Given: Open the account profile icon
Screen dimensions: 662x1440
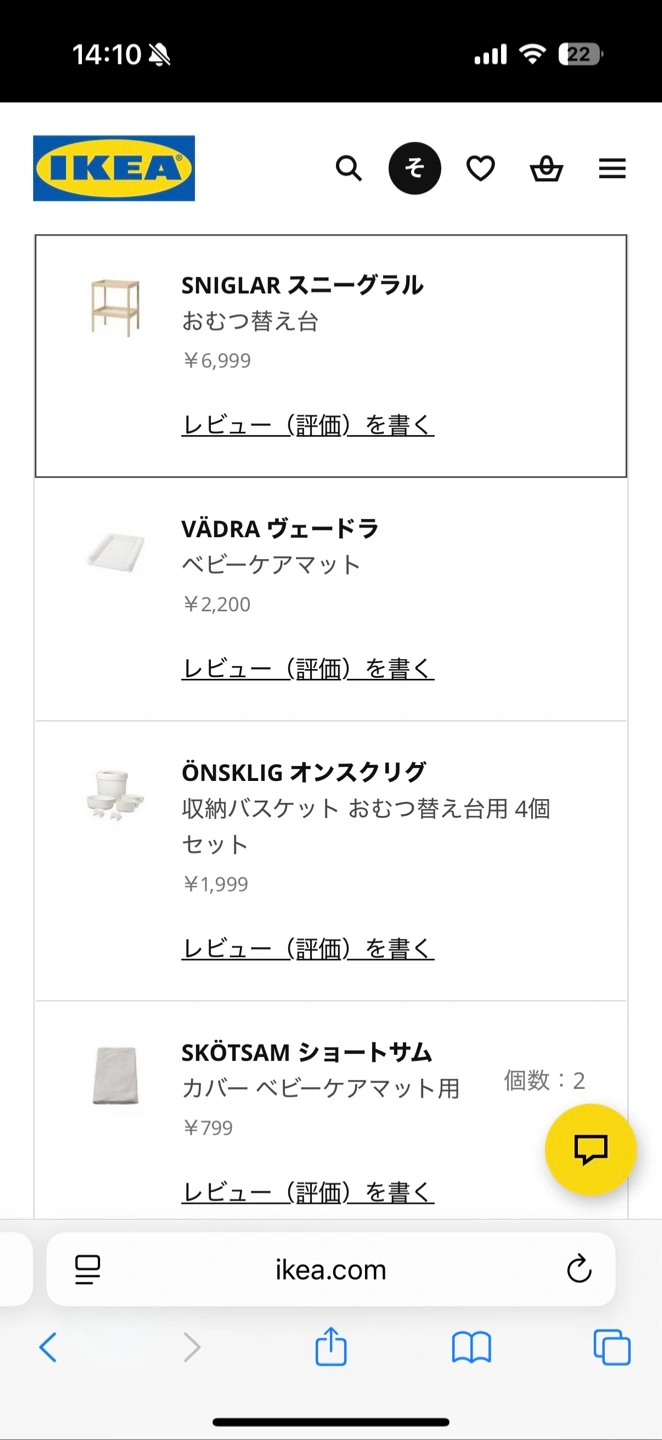Looking at the screenshot, I should [414, 168].
